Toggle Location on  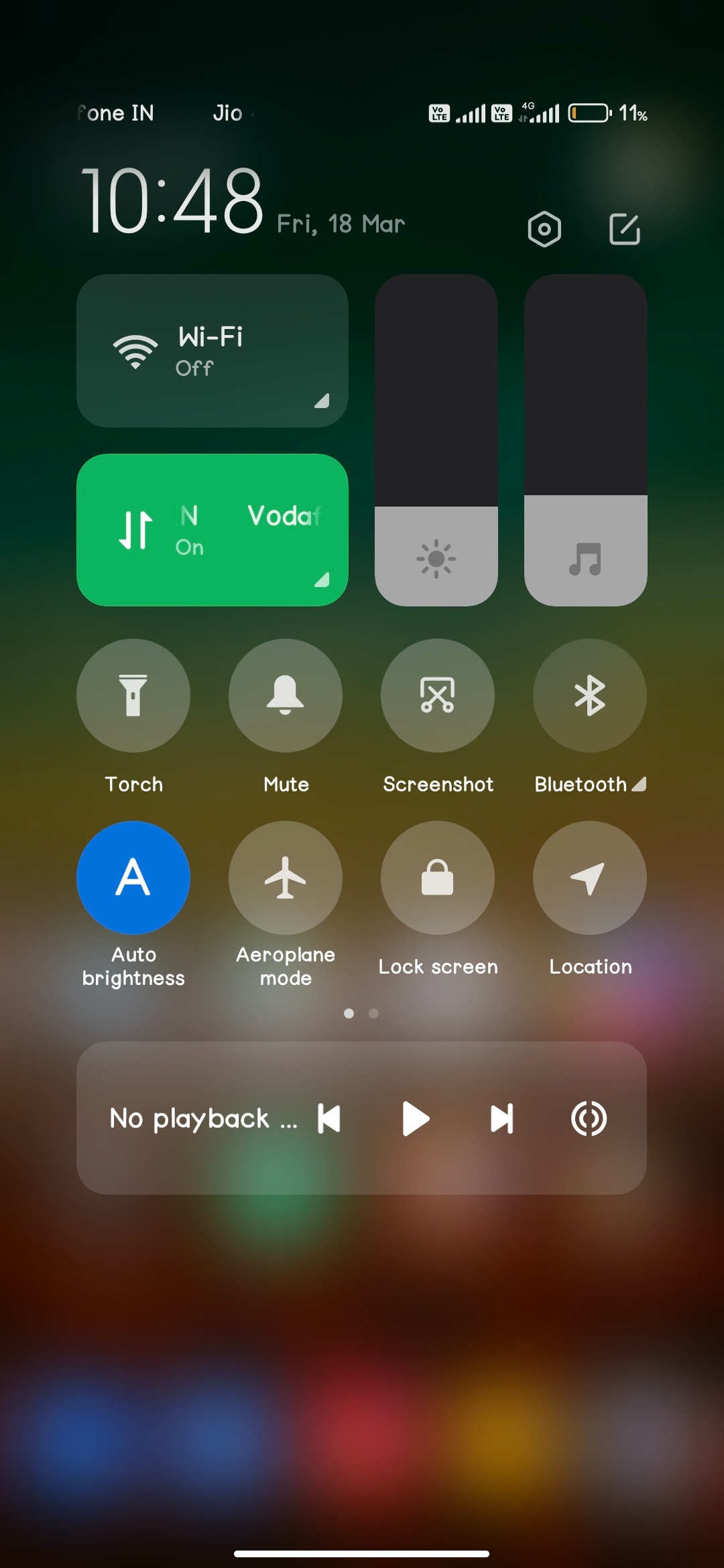[x=589, y=877]
